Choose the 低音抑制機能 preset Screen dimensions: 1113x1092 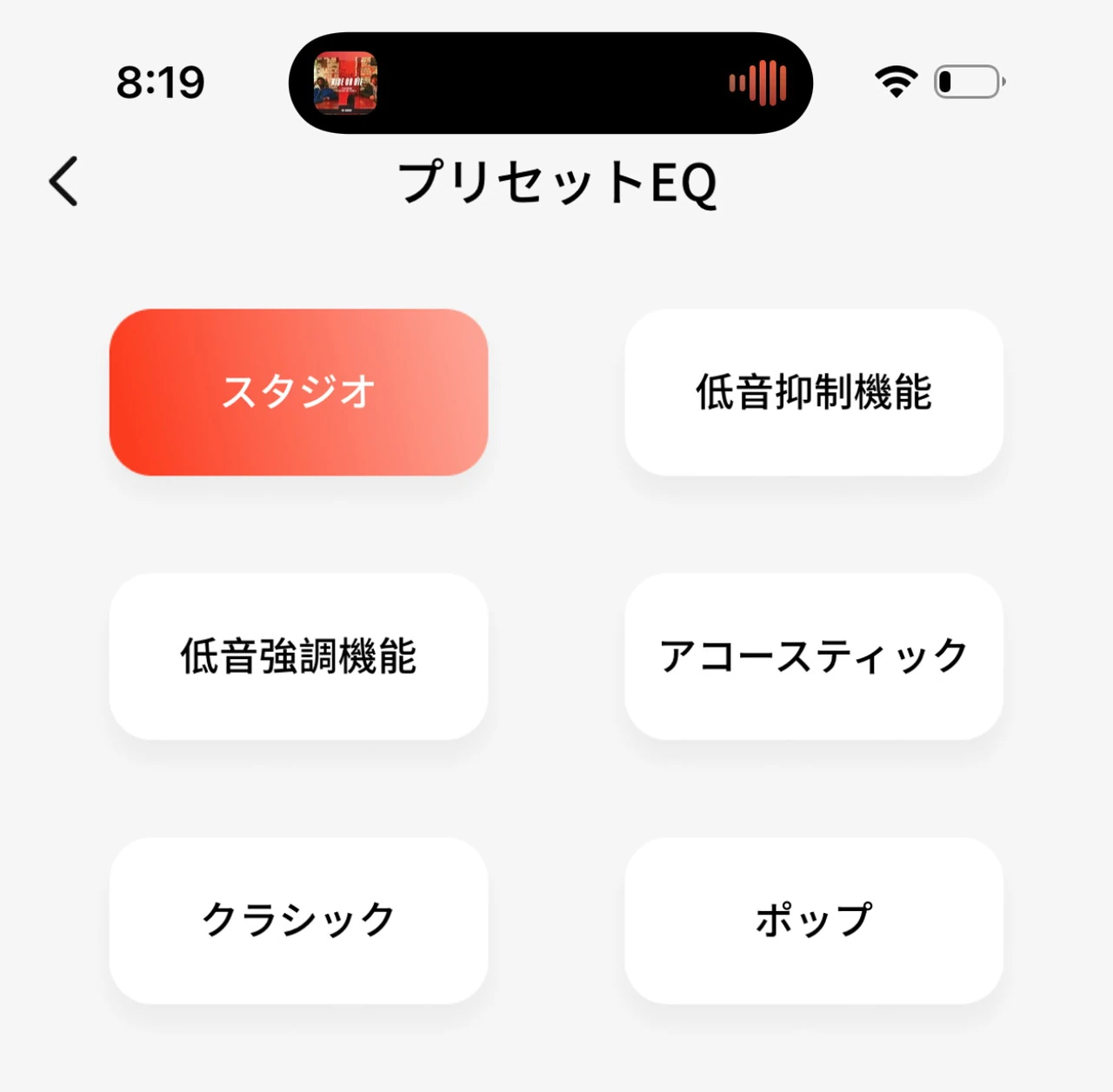click(x=813, y=392)
